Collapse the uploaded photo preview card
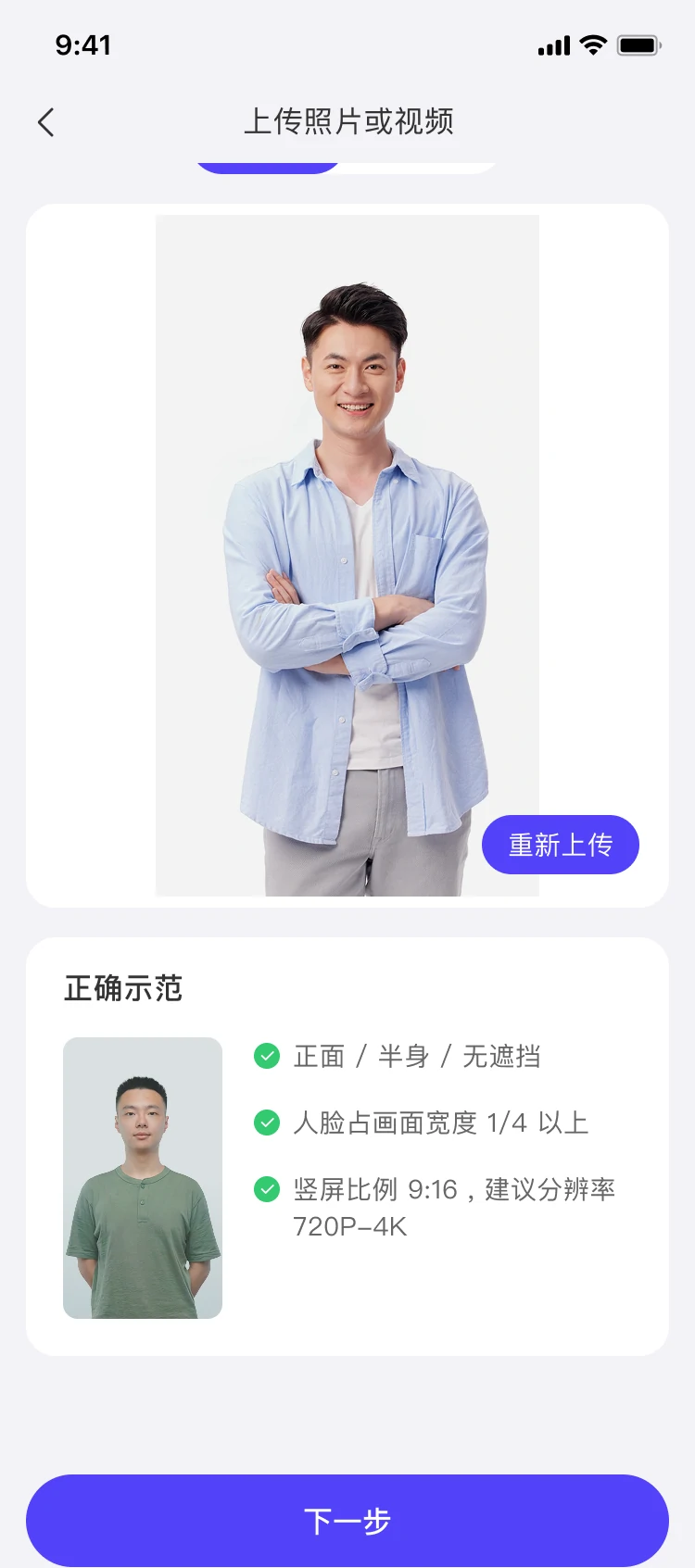 click(347, 556)
